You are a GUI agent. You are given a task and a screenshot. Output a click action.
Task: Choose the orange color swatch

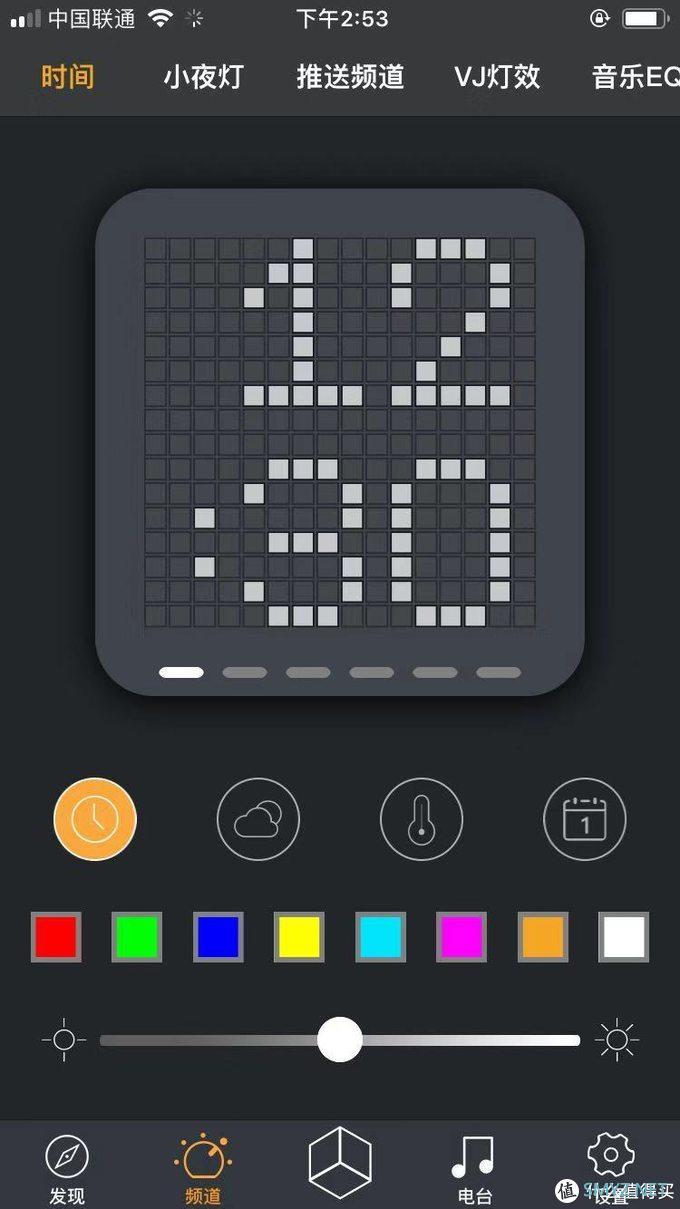542,937
